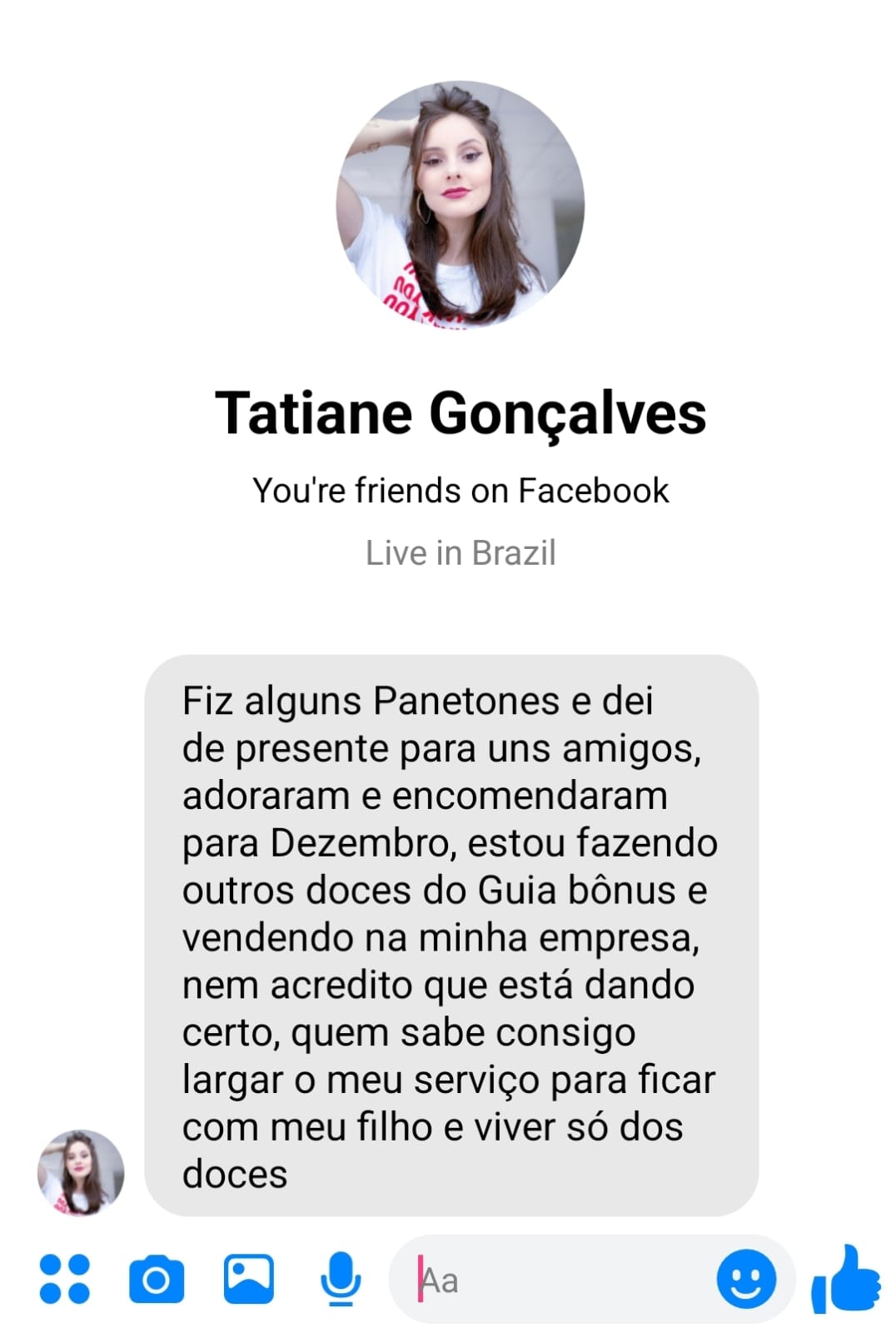Open the photo gallery picker
Viewport: 896px width, 1333px height.
248,1279
